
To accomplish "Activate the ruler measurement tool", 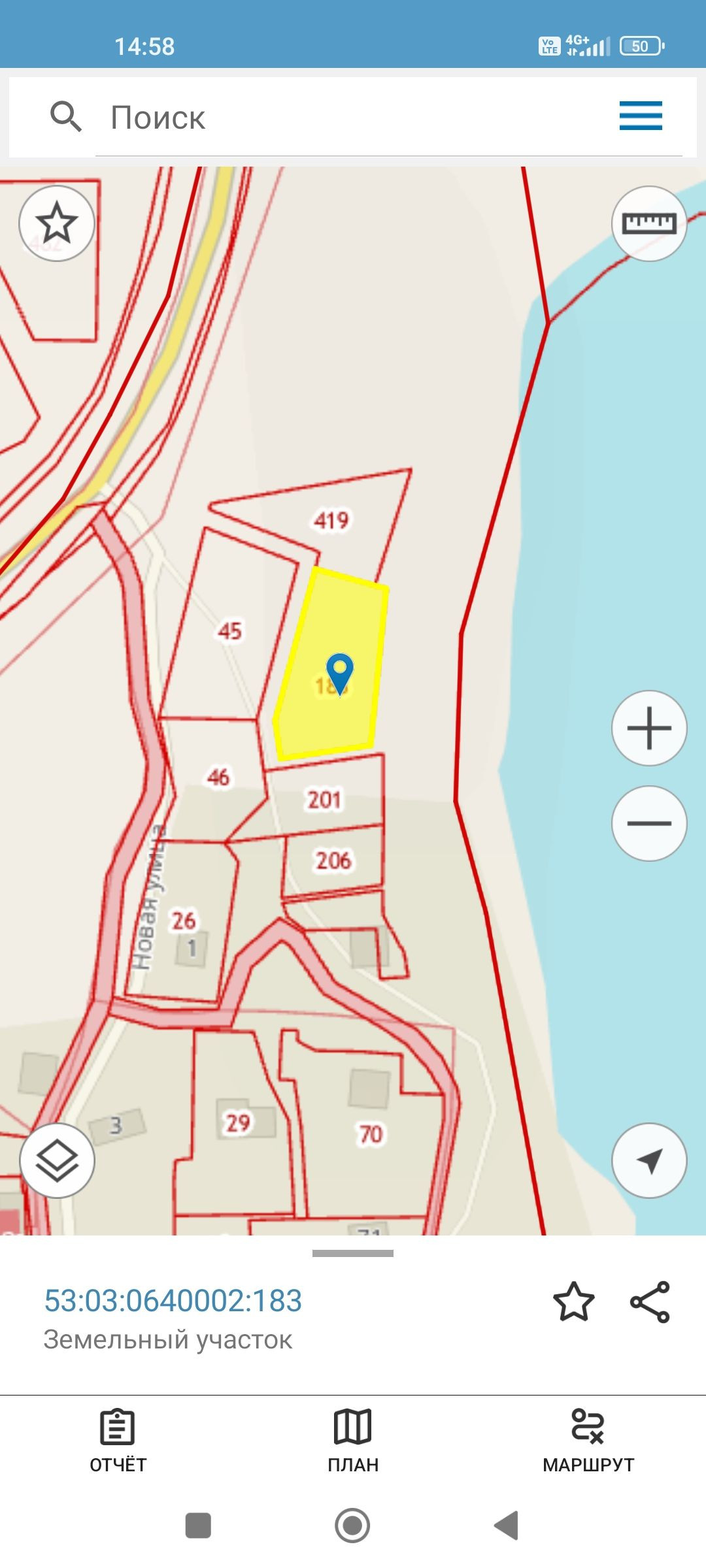I will coord(648,223).
